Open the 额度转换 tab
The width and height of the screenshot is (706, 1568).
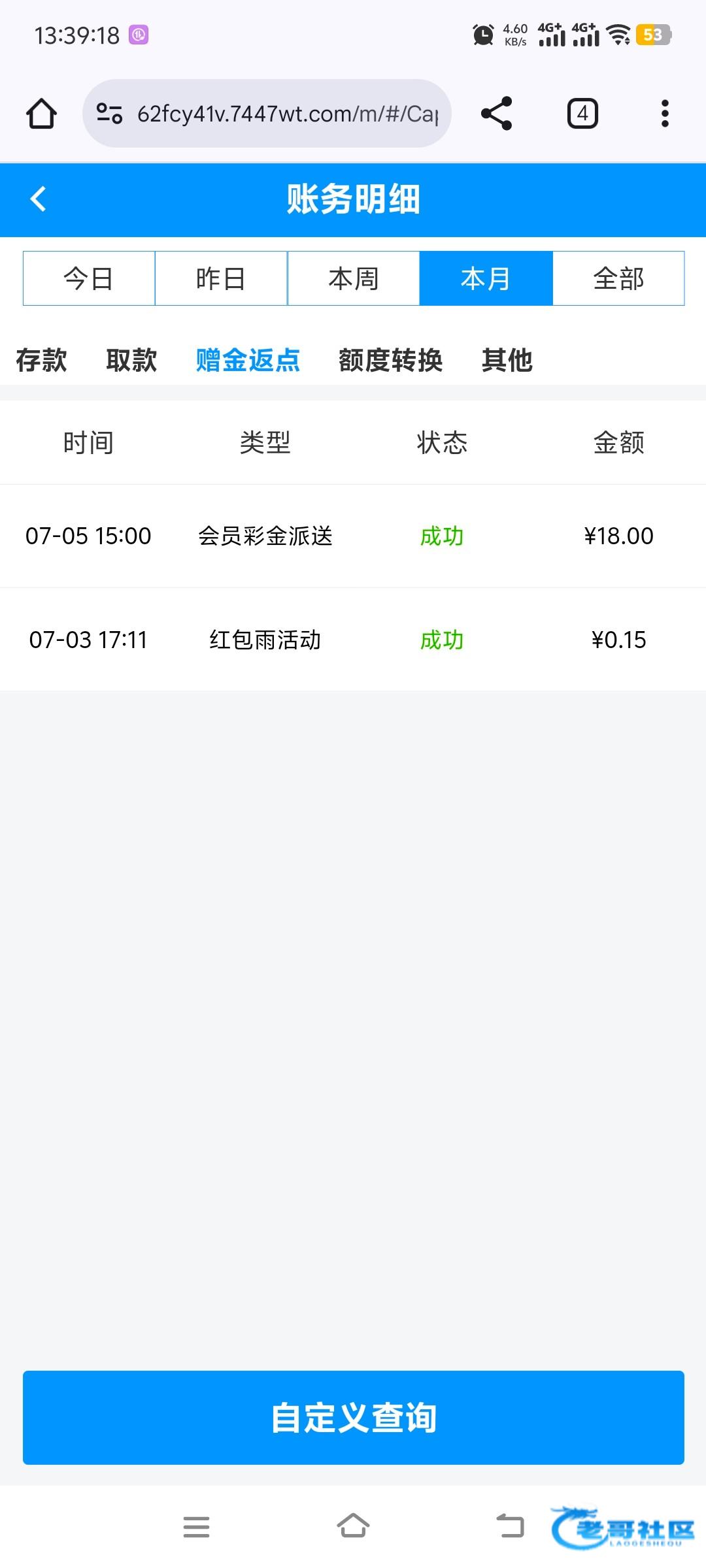[390, 360]
